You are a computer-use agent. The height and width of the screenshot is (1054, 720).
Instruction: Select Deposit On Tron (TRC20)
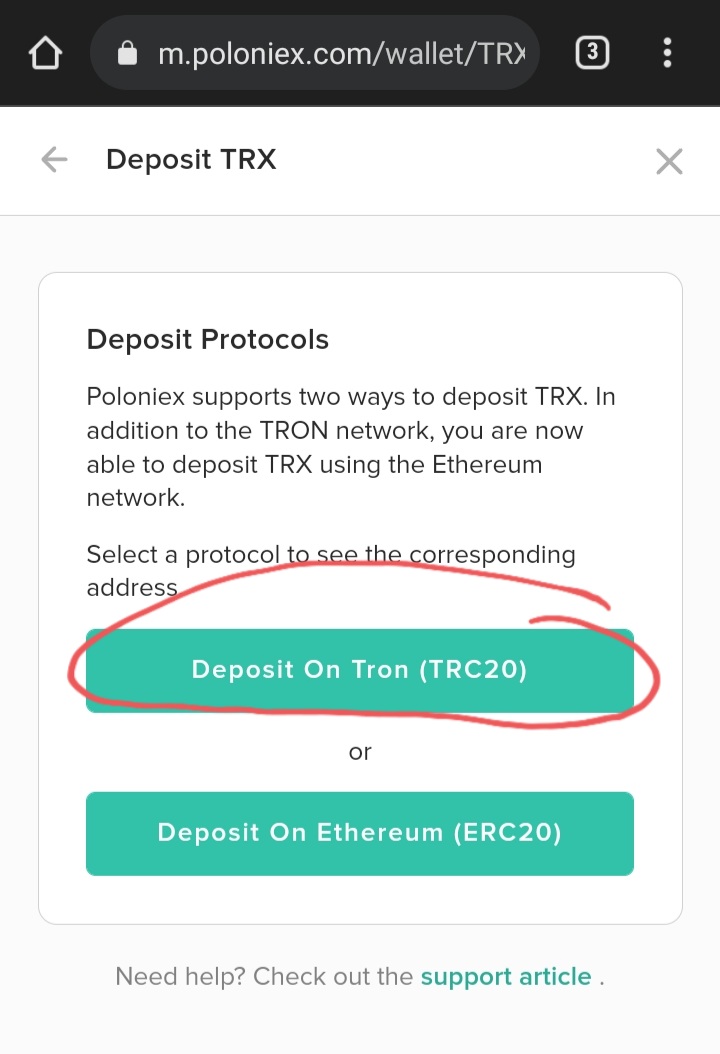point(359,669)
